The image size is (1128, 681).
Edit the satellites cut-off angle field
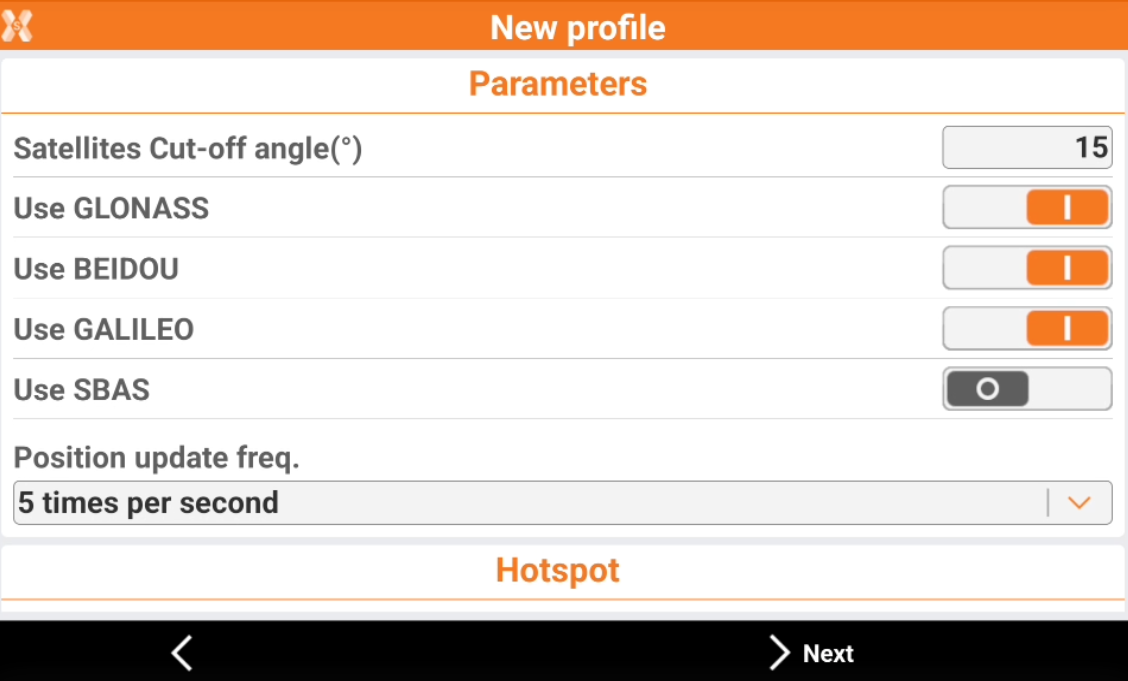[1027, 148]
